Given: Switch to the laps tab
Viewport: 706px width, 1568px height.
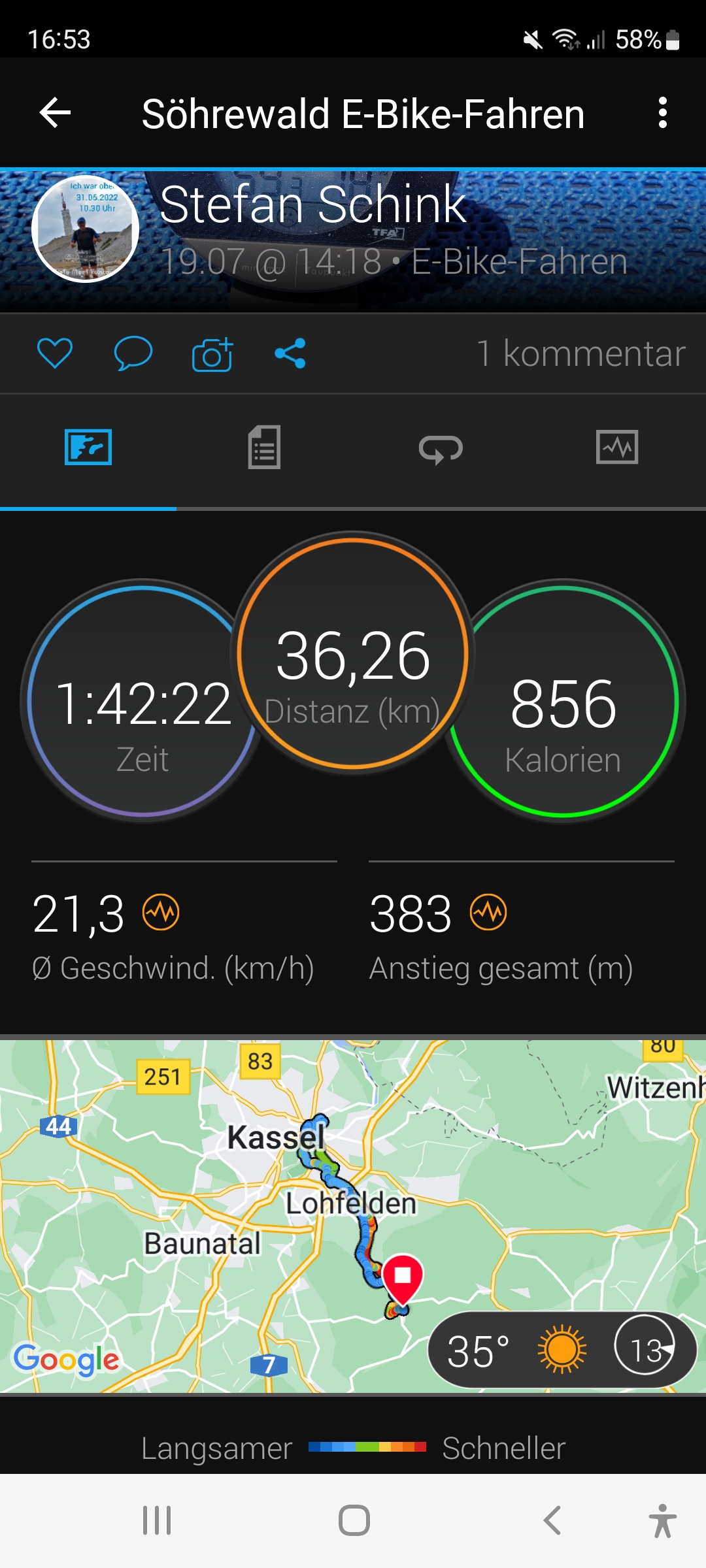Looking at the screenshot, I should click(x=441, y=449).
